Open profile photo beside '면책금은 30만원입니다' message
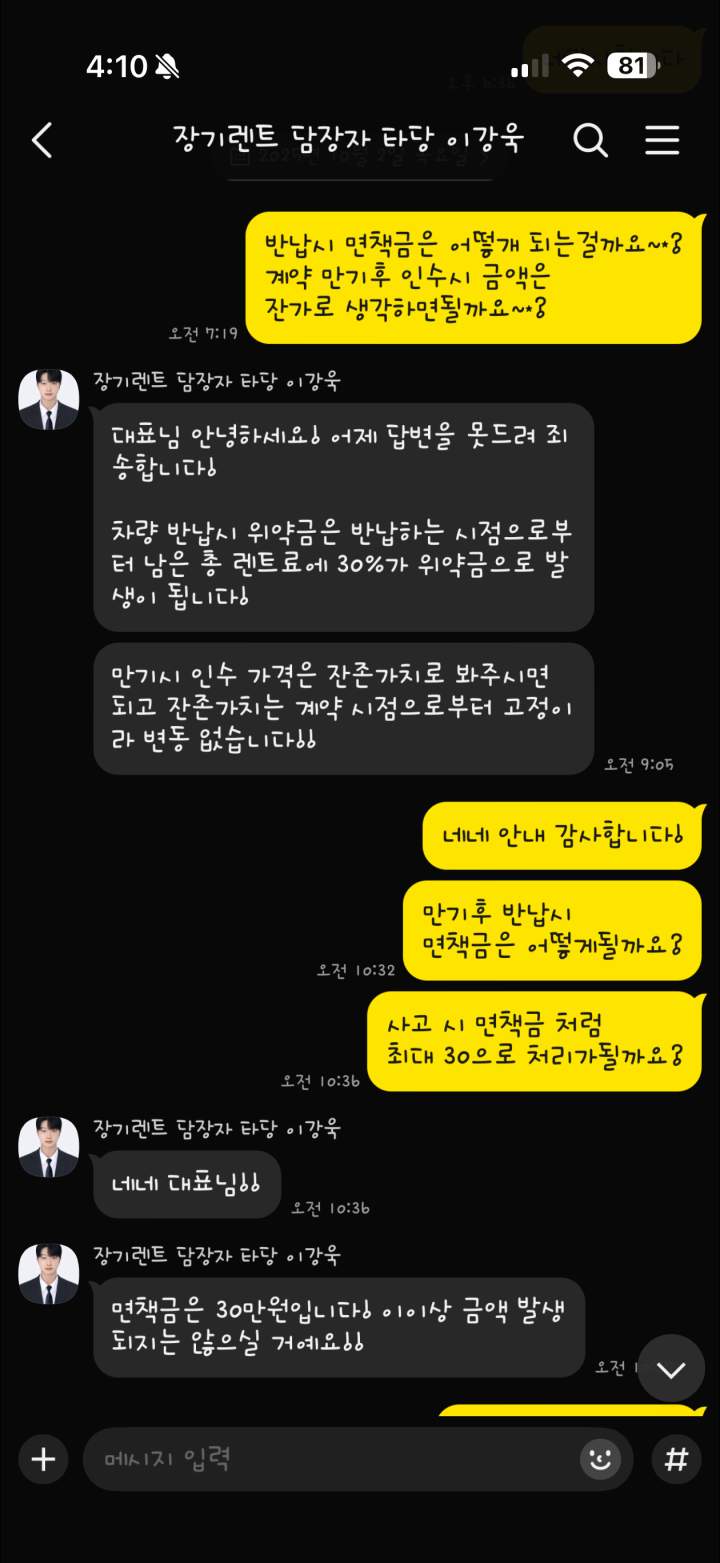Screen dimensions: 720x1563 (x=49, y=1274)
